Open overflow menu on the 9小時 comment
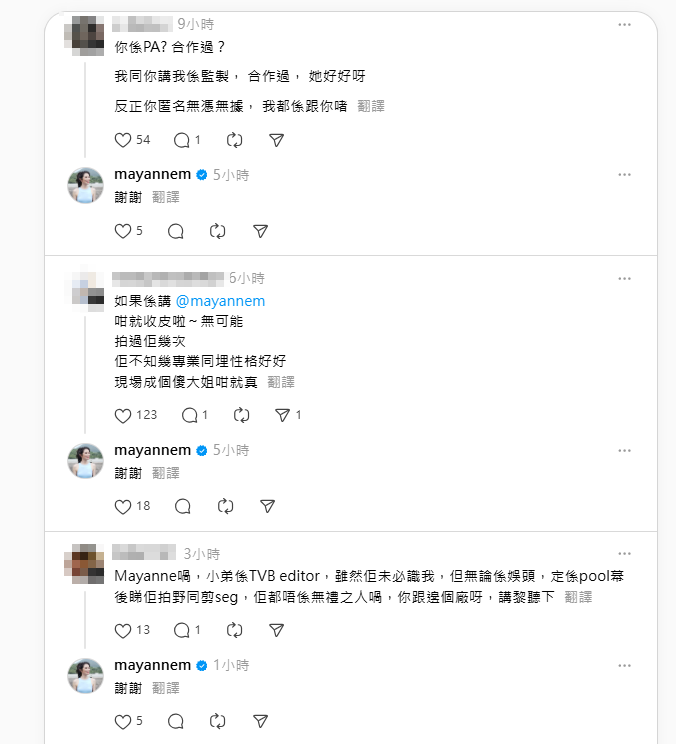The height and width of the screenshot is (744, 676). [624, 24]
